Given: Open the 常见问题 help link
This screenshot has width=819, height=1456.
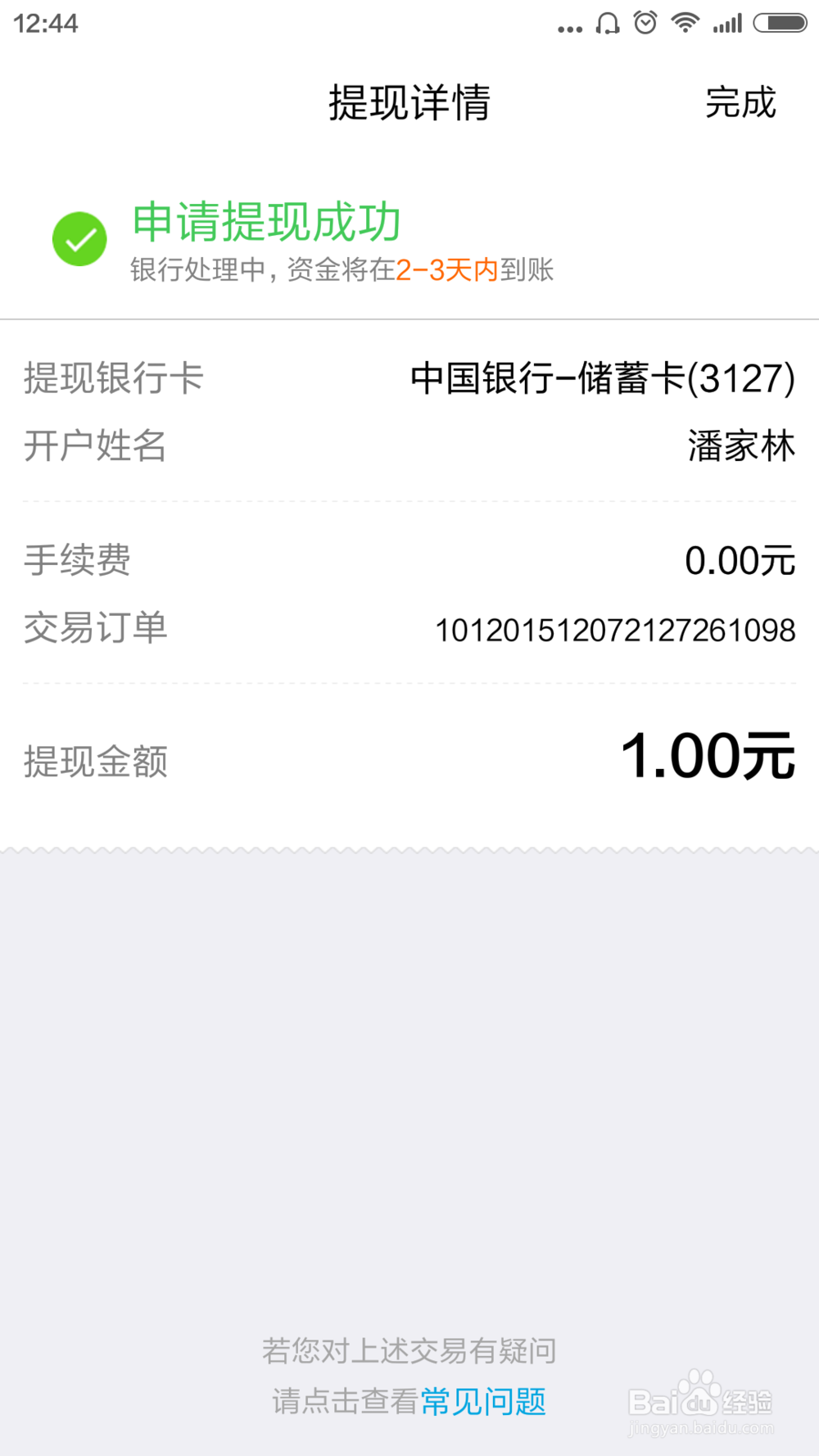Looking at the screenshot, I should tap(483, 1403).
